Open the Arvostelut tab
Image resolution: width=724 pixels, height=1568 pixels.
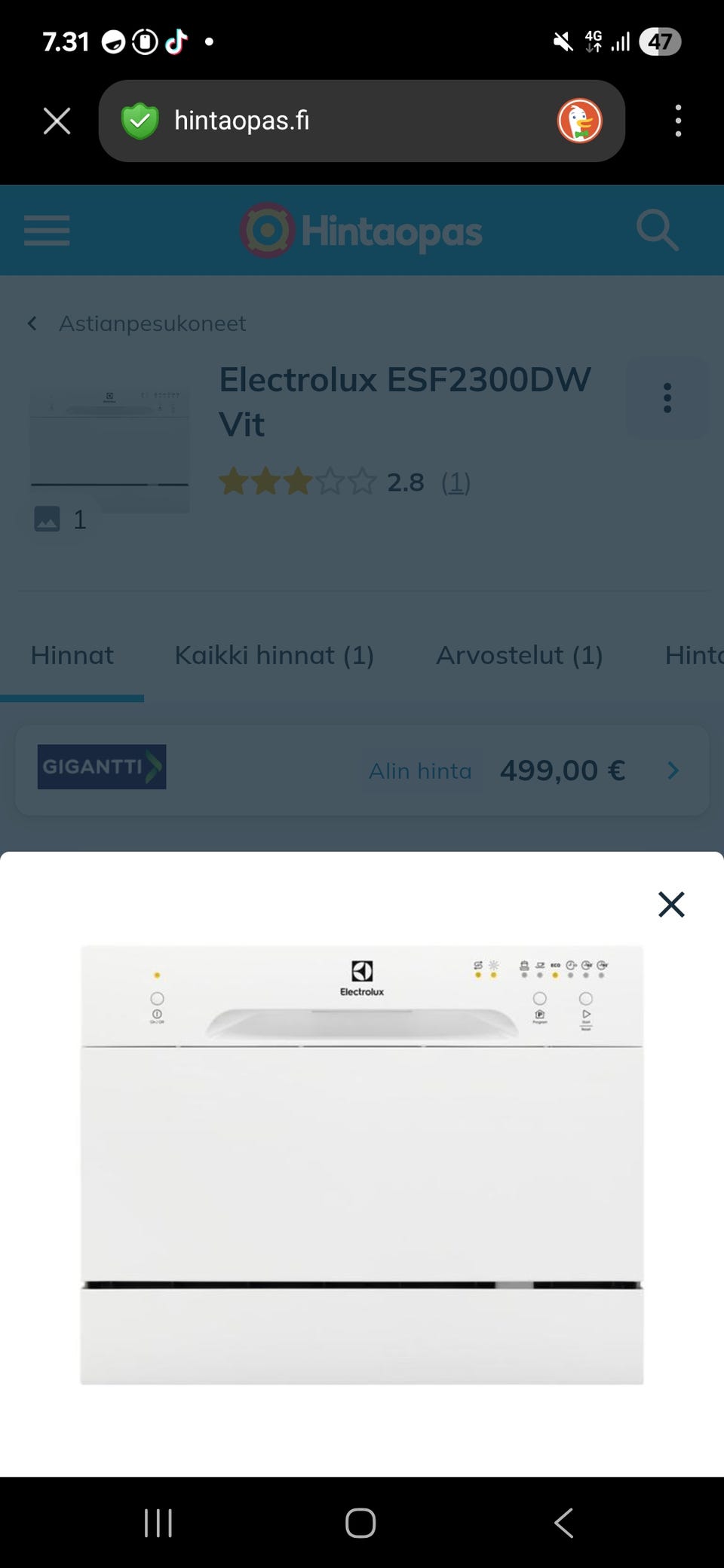[x=519, y=656]
